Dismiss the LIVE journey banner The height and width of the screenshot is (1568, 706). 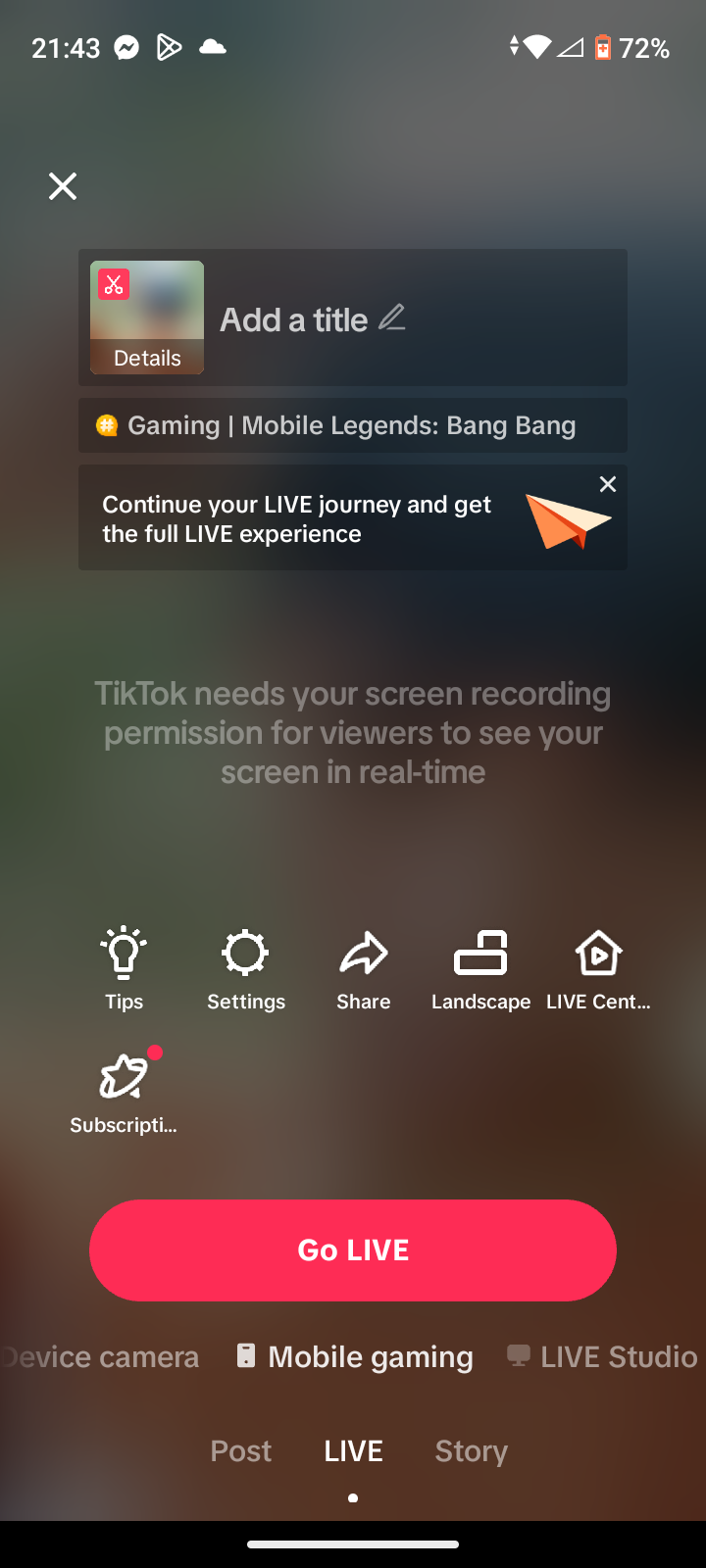coord(608,484)
